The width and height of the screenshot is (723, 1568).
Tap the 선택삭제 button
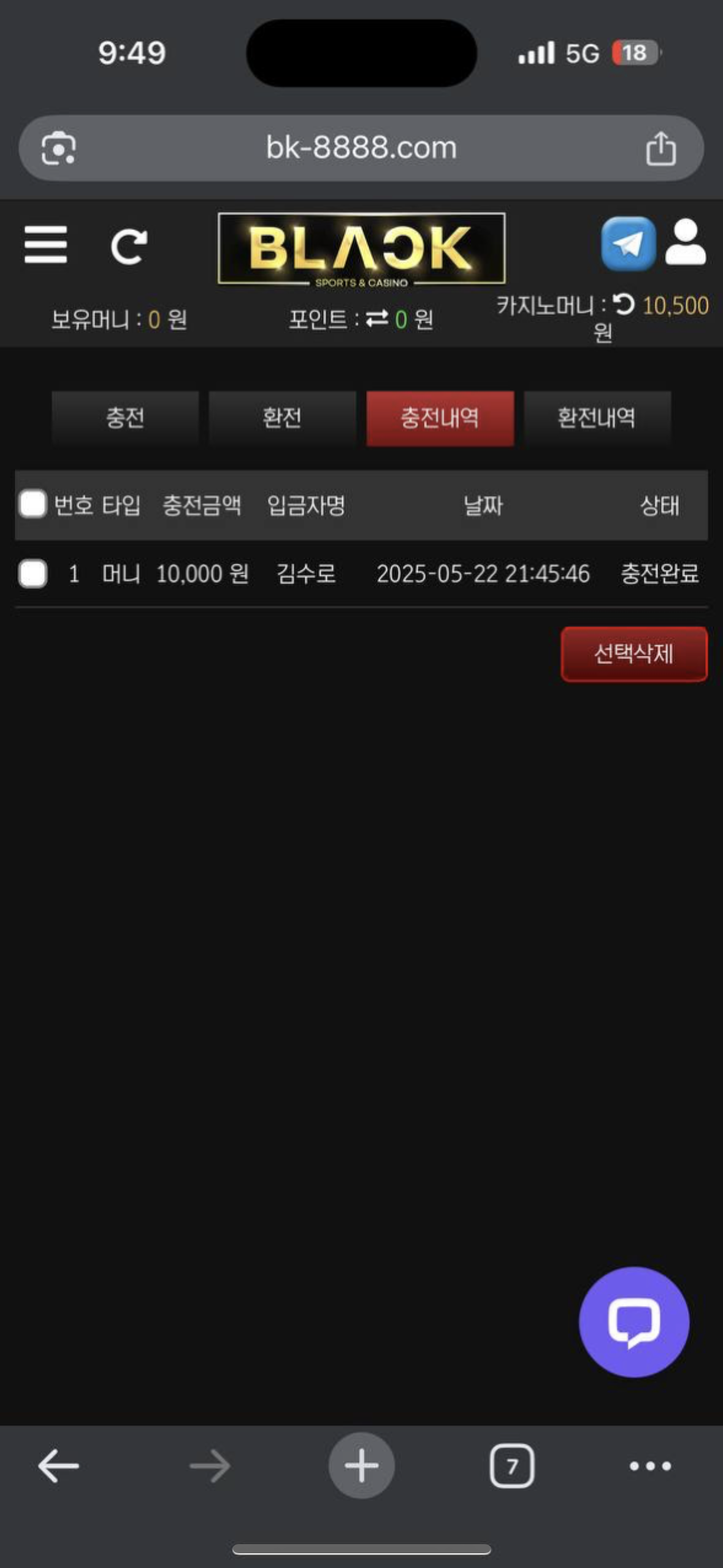tap(633, 654)
